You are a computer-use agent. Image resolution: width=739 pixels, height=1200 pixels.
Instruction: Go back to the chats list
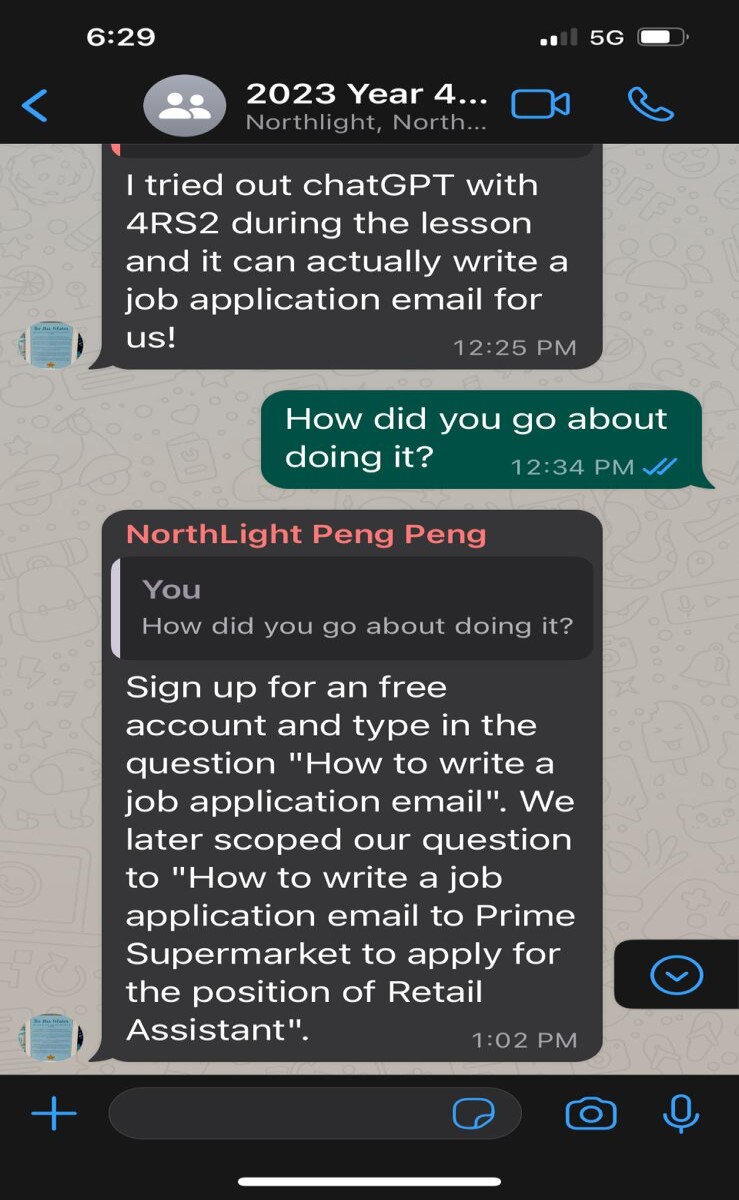(35, 105)
